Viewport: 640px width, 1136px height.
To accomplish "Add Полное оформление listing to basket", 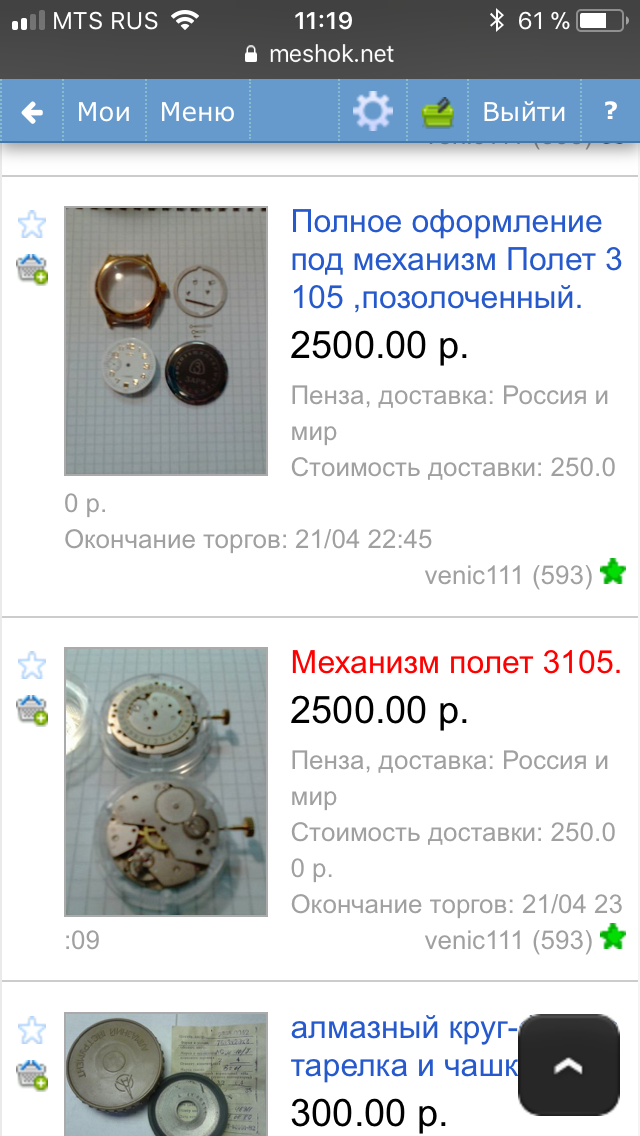I will pyautogui.click(x=32, y=268).
